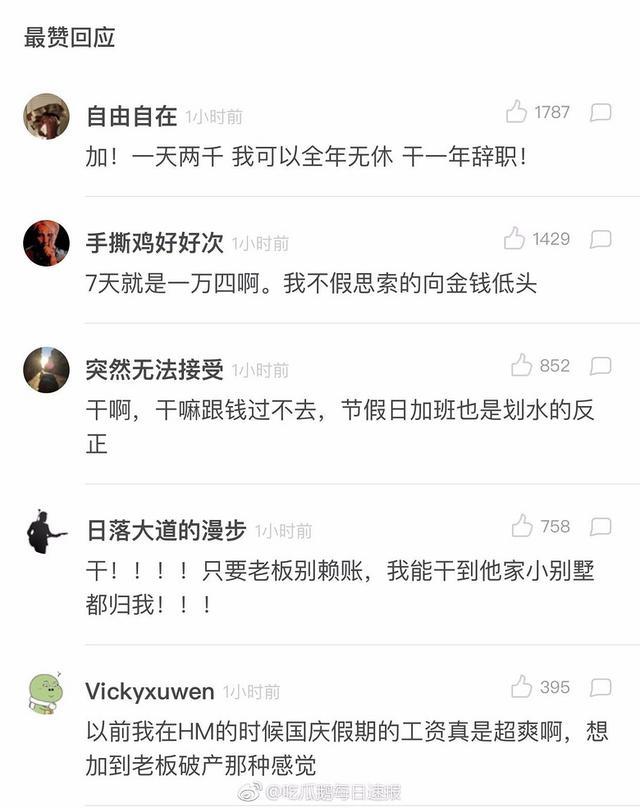Reply to 突然无法接受's comment
Image resolution: width=640 pixels, height=808 pixels.
tap(601, 366)
